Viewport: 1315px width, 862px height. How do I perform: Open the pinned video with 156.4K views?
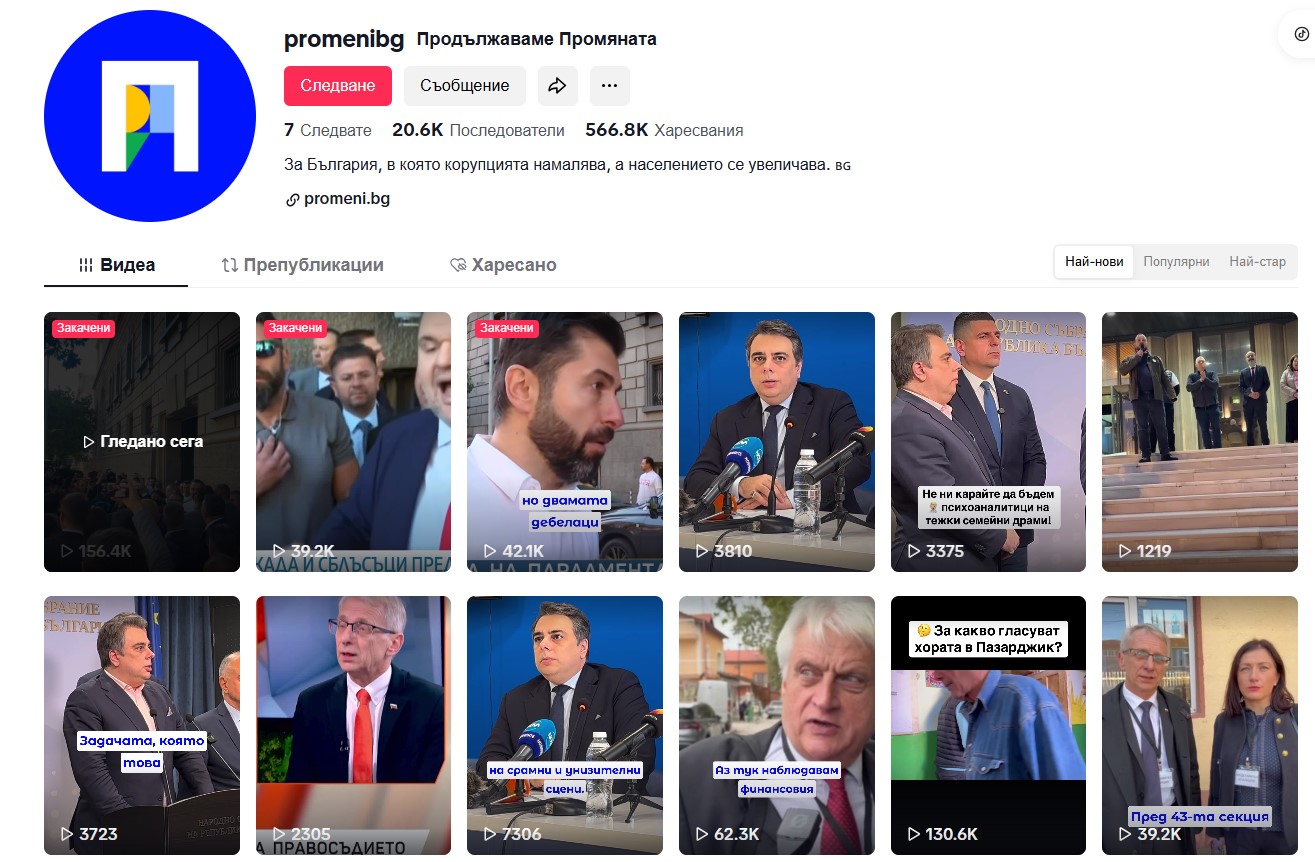(x=142, y=442)
